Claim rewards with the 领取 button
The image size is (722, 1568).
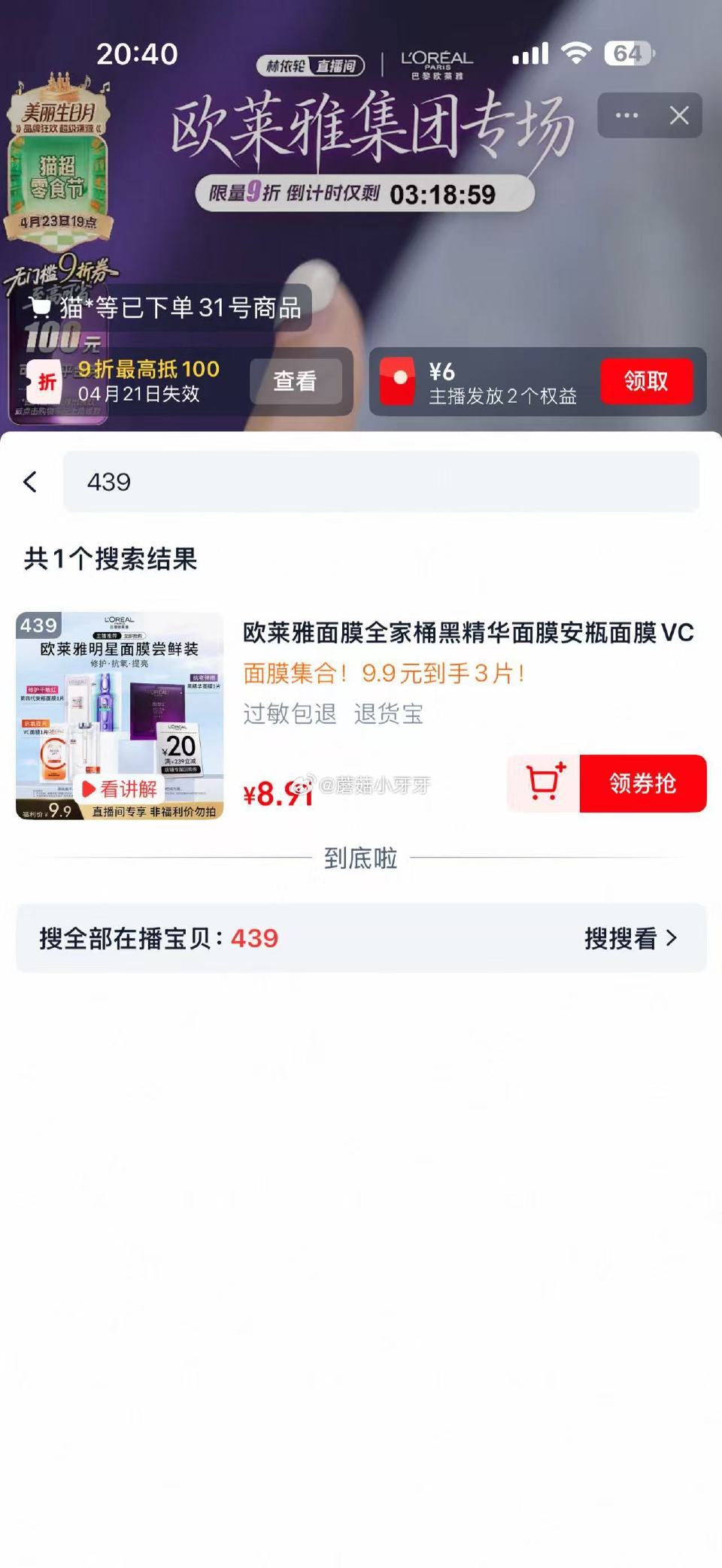648,382
